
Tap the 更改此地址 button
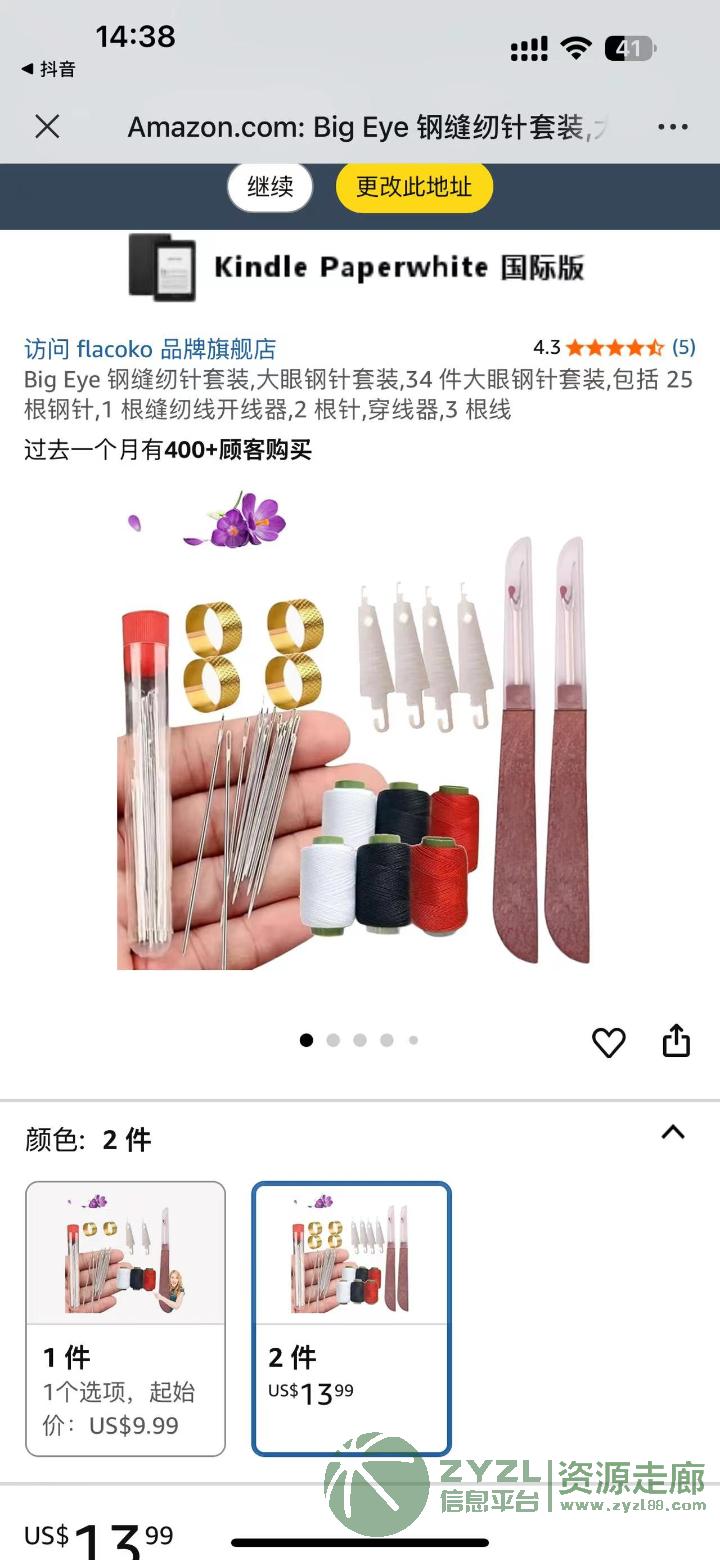click(x=414, y=187)
